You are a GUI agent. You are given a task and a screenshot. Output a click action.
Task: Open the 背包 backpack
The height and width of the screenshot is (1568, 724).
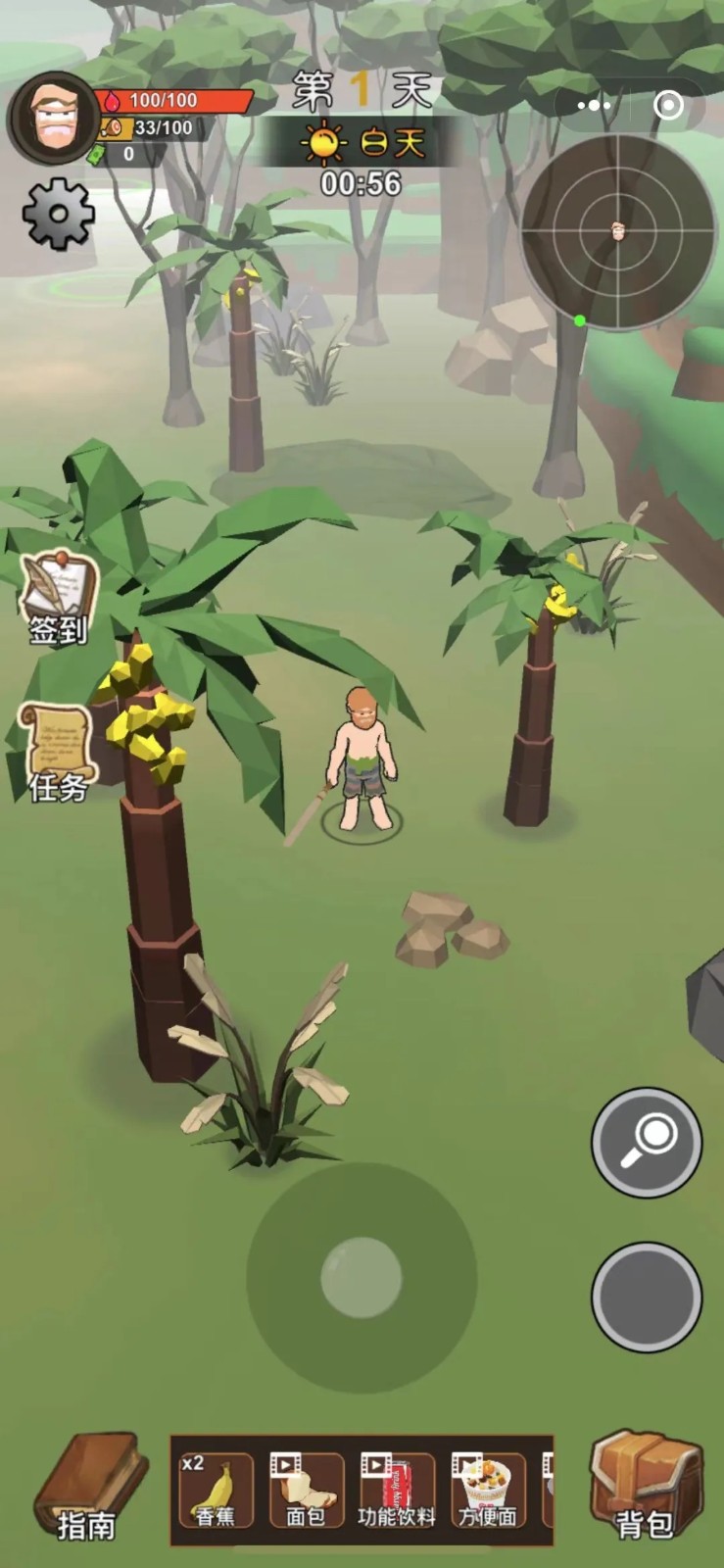tap(646, 1485)
